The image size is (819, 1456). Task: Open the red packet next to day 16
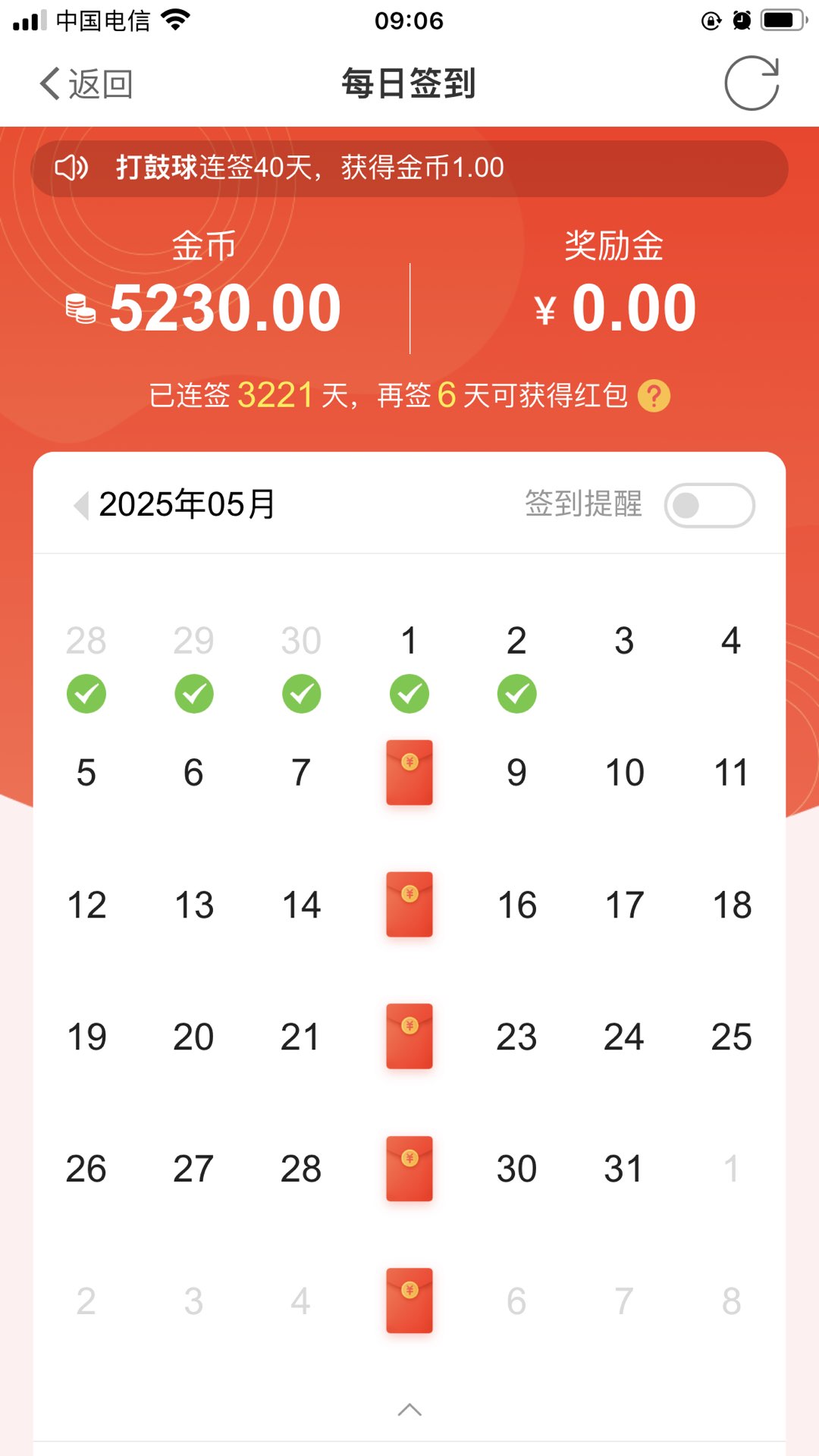(409, 905)
